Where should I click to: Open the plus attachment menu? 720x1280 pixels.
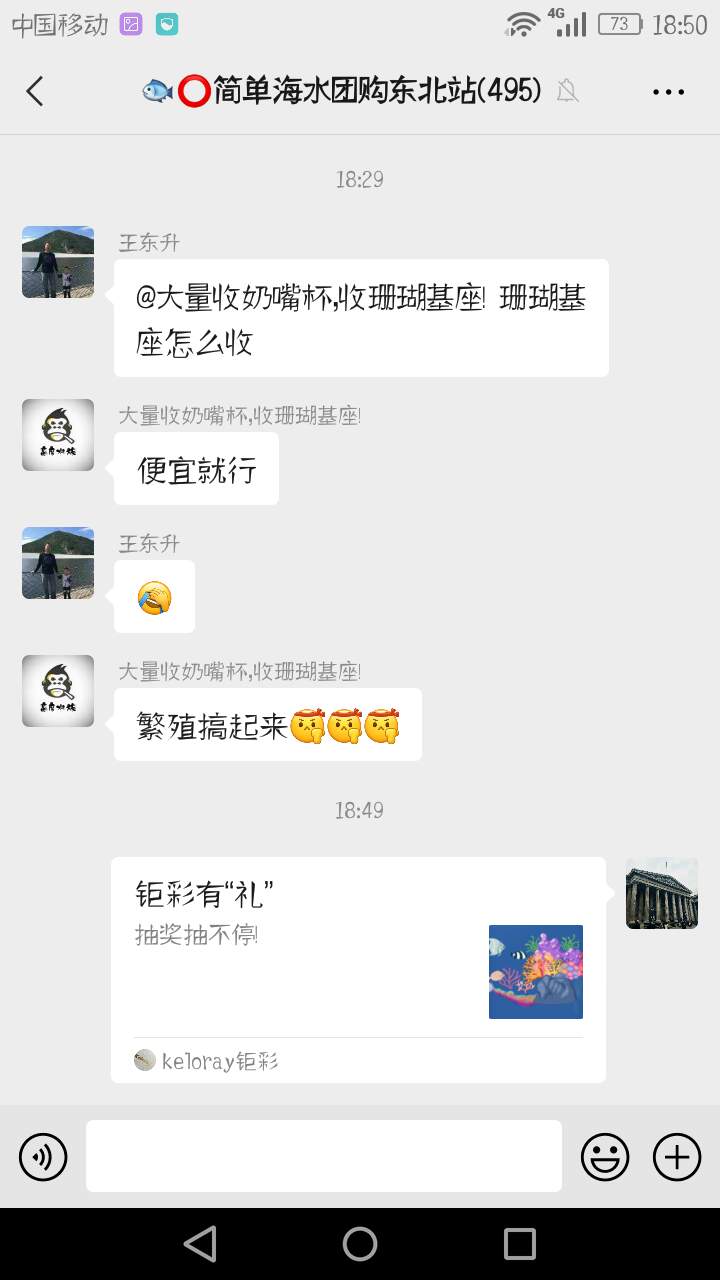pyautogui.click(x=677, y=1157)
